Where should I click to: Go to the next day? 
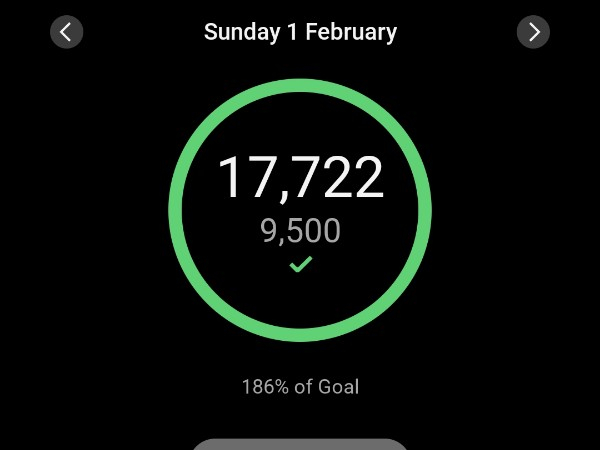pos(533,32)
